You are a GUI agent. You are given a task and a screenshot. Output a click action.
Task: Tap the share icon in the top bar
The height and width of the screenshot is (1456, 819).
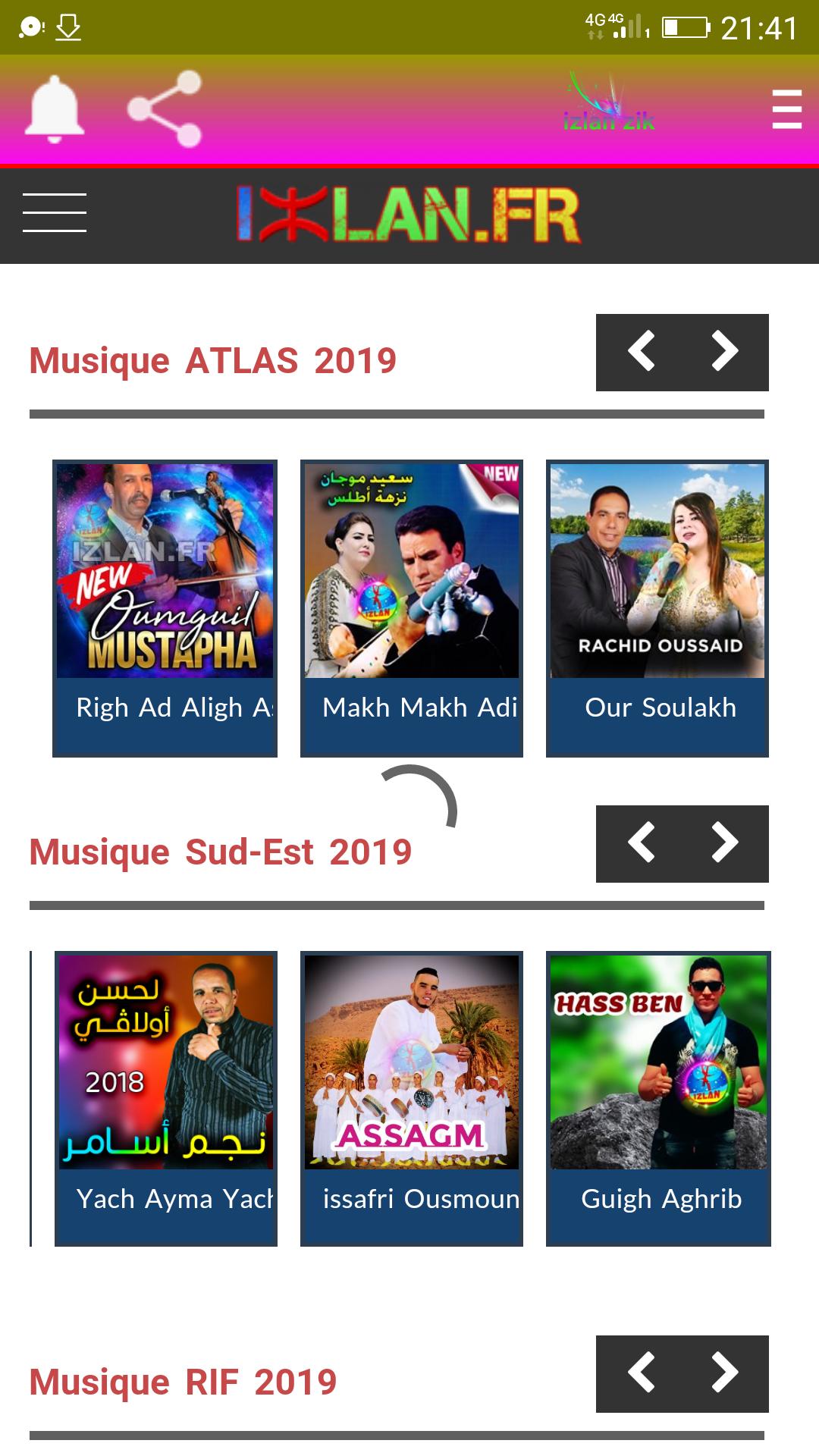(165, 109)
